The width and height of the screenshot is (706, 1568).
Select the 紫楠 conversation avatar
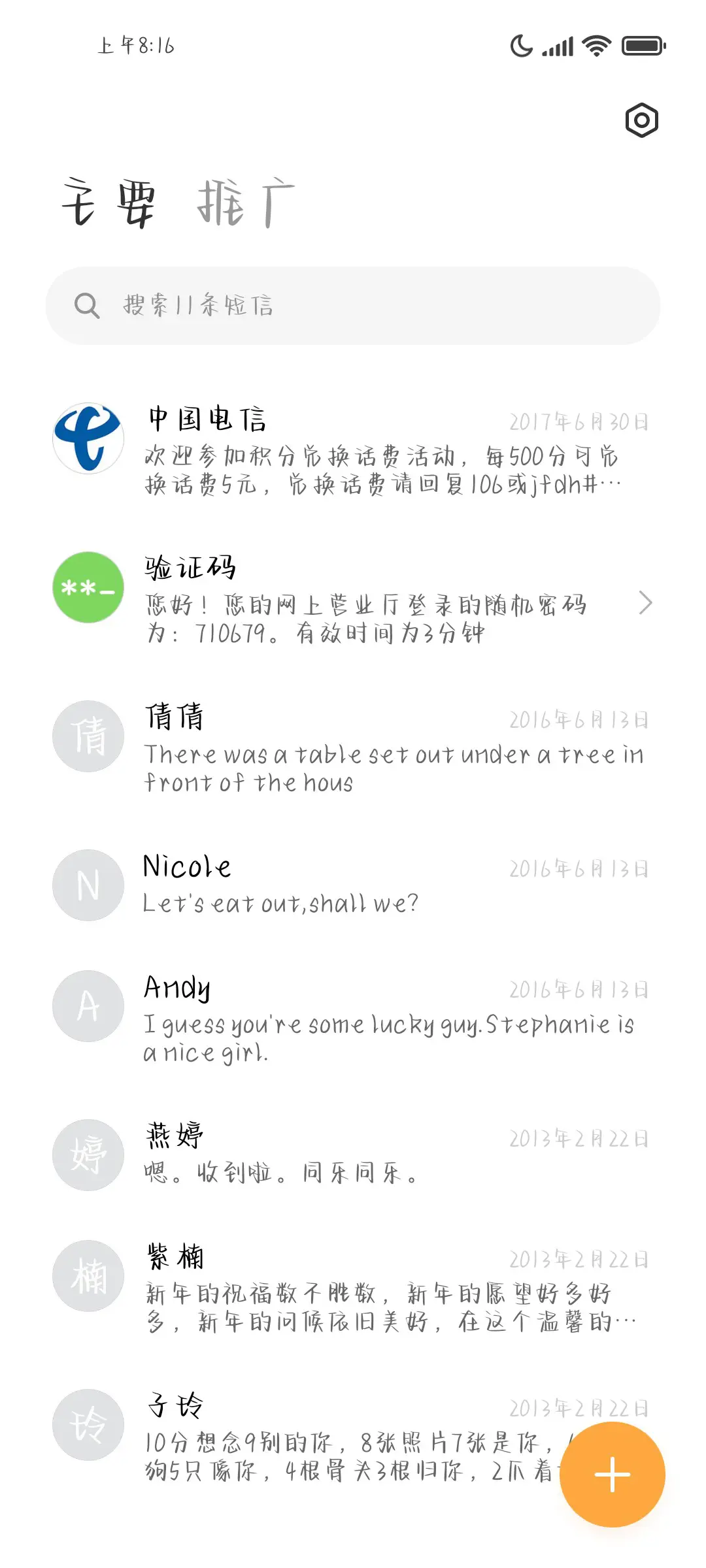(88, 1275)
